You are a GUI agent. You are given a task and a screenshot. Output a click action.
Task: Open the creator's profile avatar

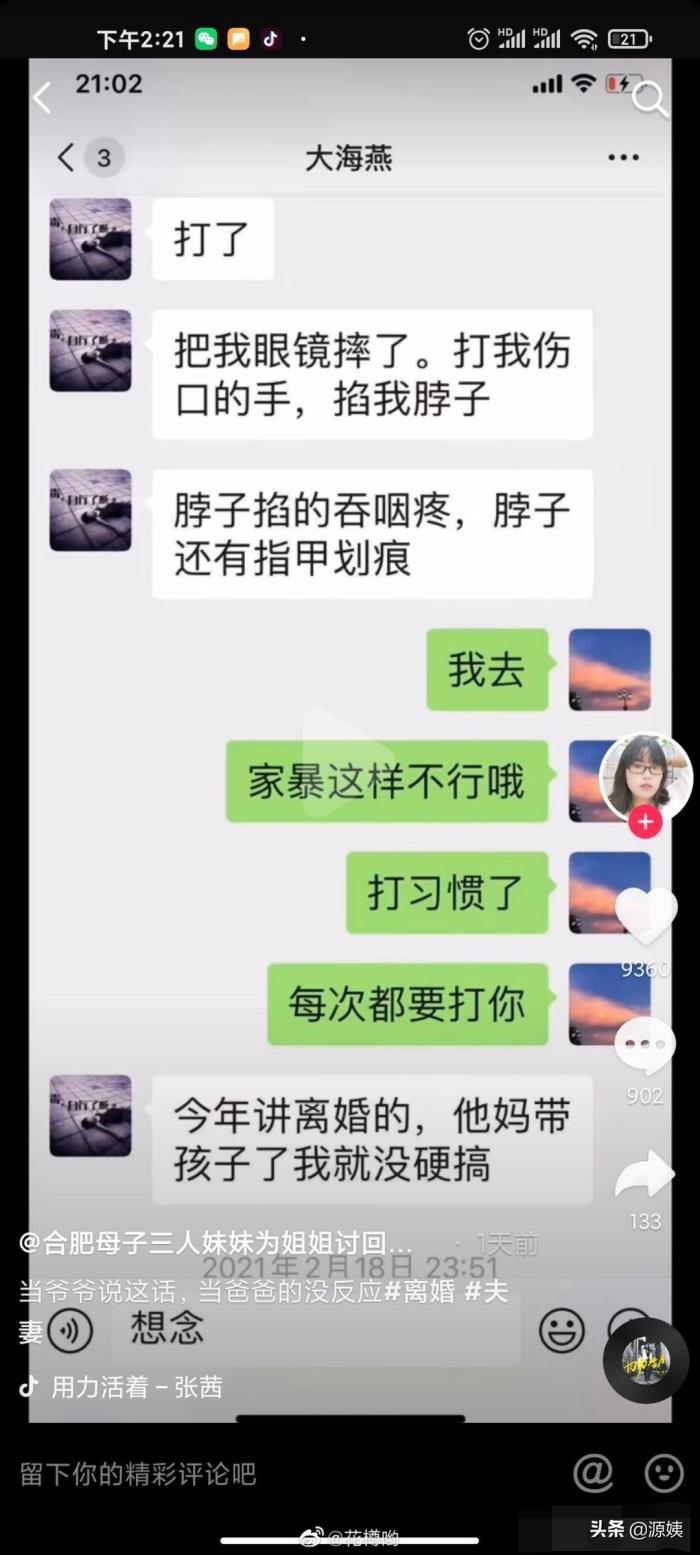(x=645, y=778)
